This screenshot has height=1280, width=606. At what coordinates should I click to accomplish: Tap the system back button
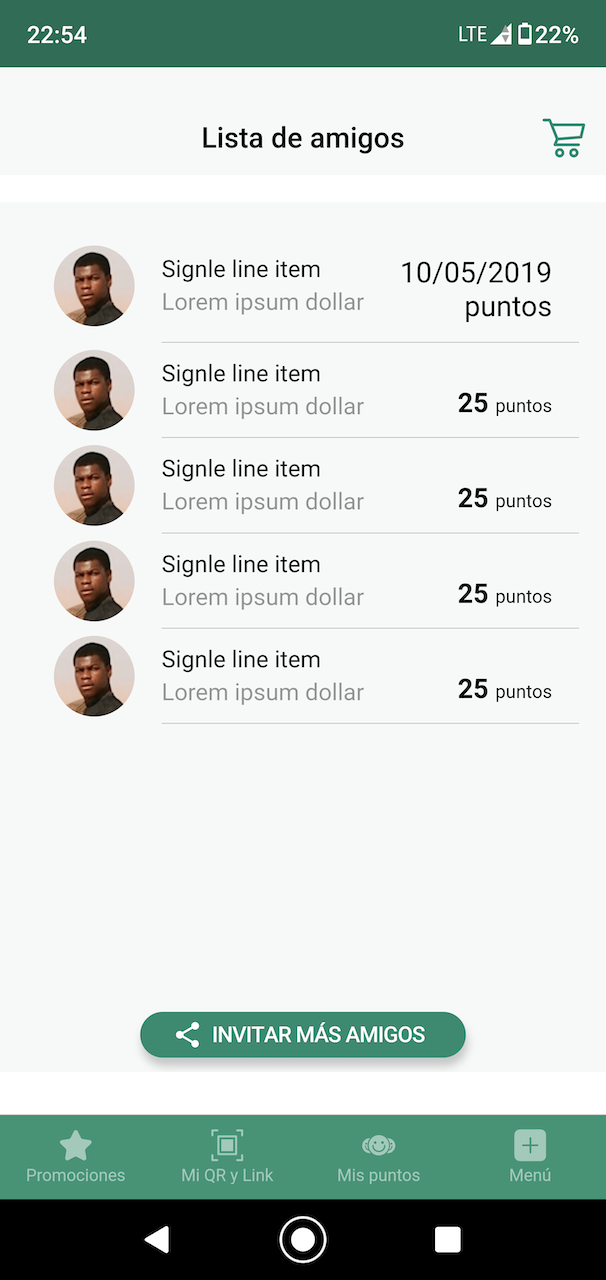tap(156, 1240)
